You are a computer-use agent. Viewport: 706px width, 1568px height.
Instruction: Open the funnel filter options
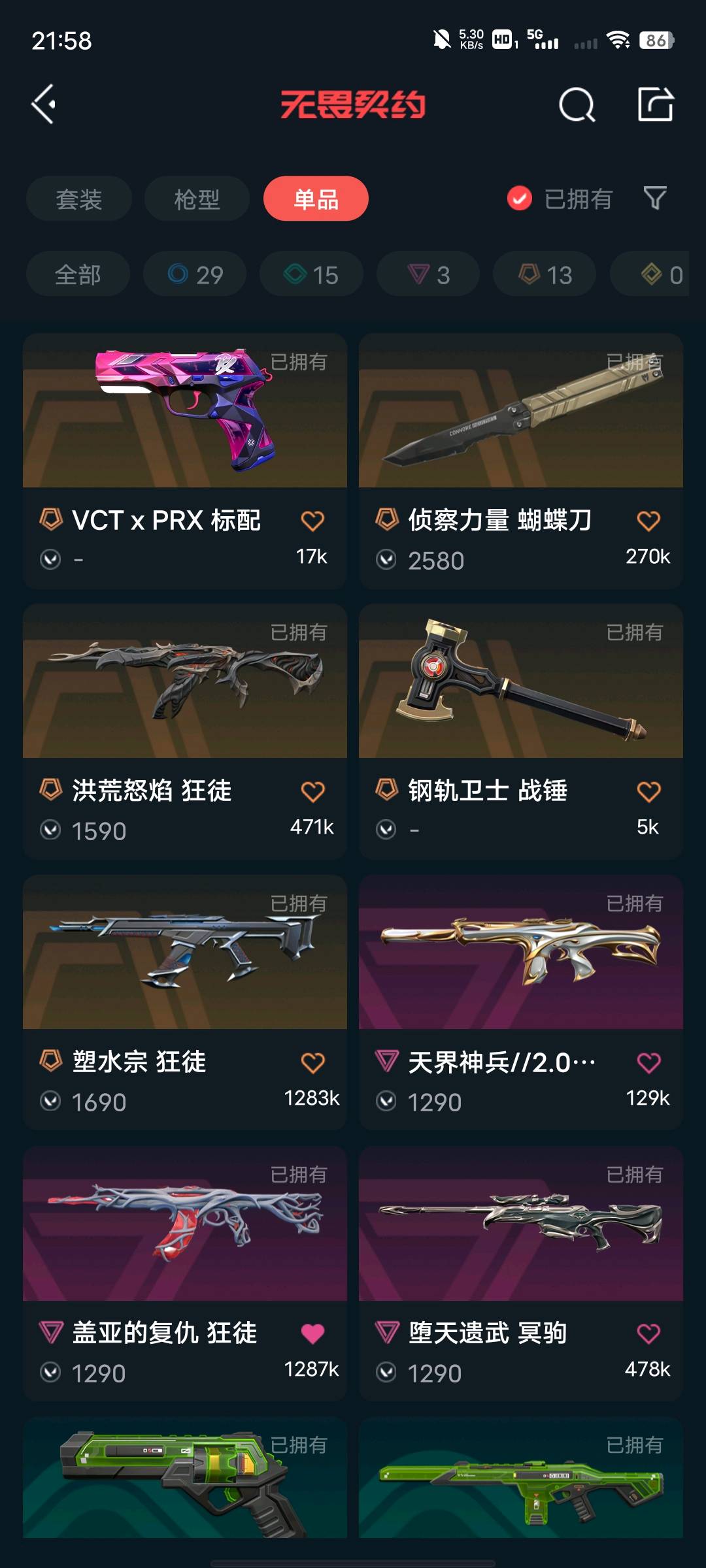click(655, 198)
